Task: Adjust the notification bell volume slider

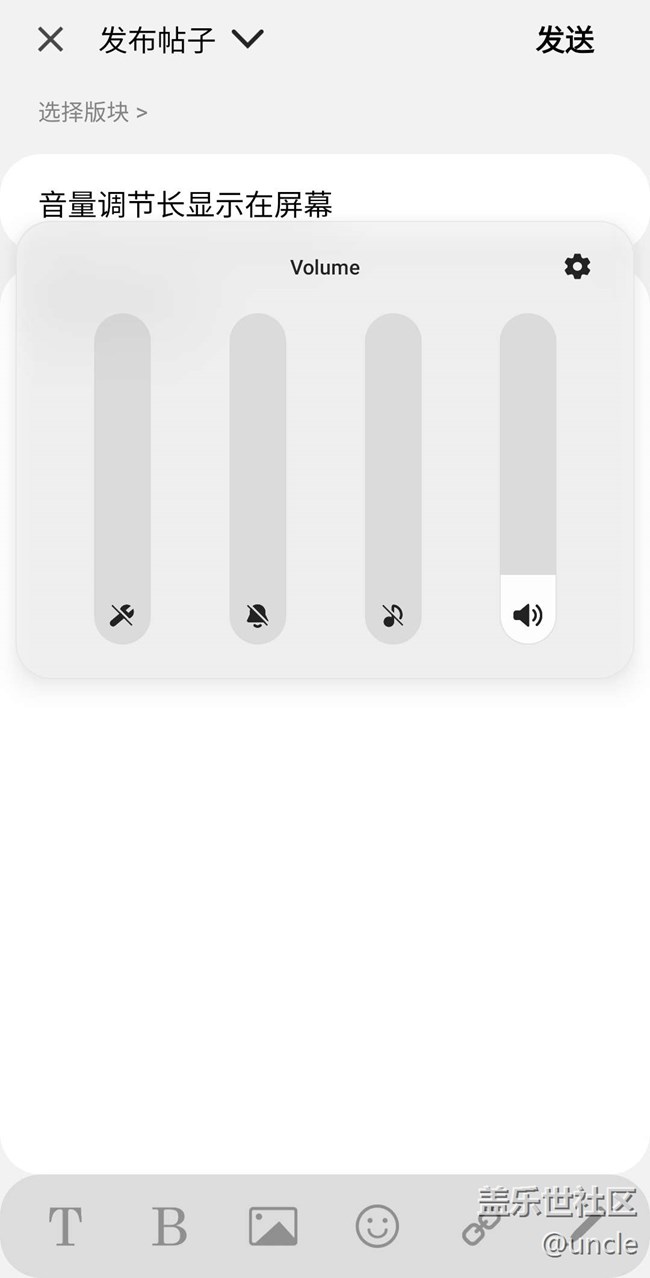Action: pyautogui.click(x=257, y=478)
